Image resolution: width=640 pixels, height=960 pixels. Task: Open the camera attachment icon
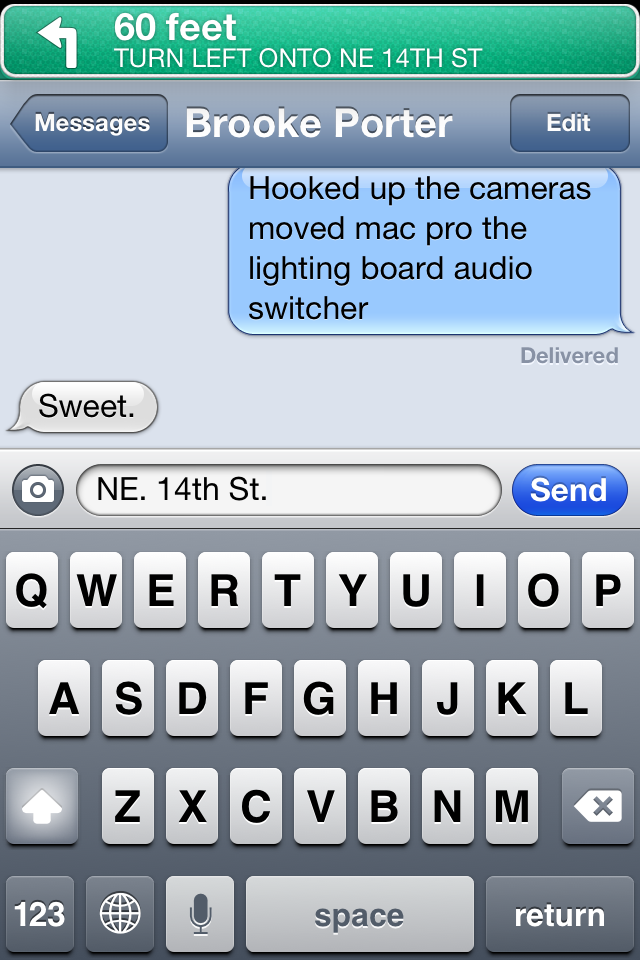(x=38, y=490)
